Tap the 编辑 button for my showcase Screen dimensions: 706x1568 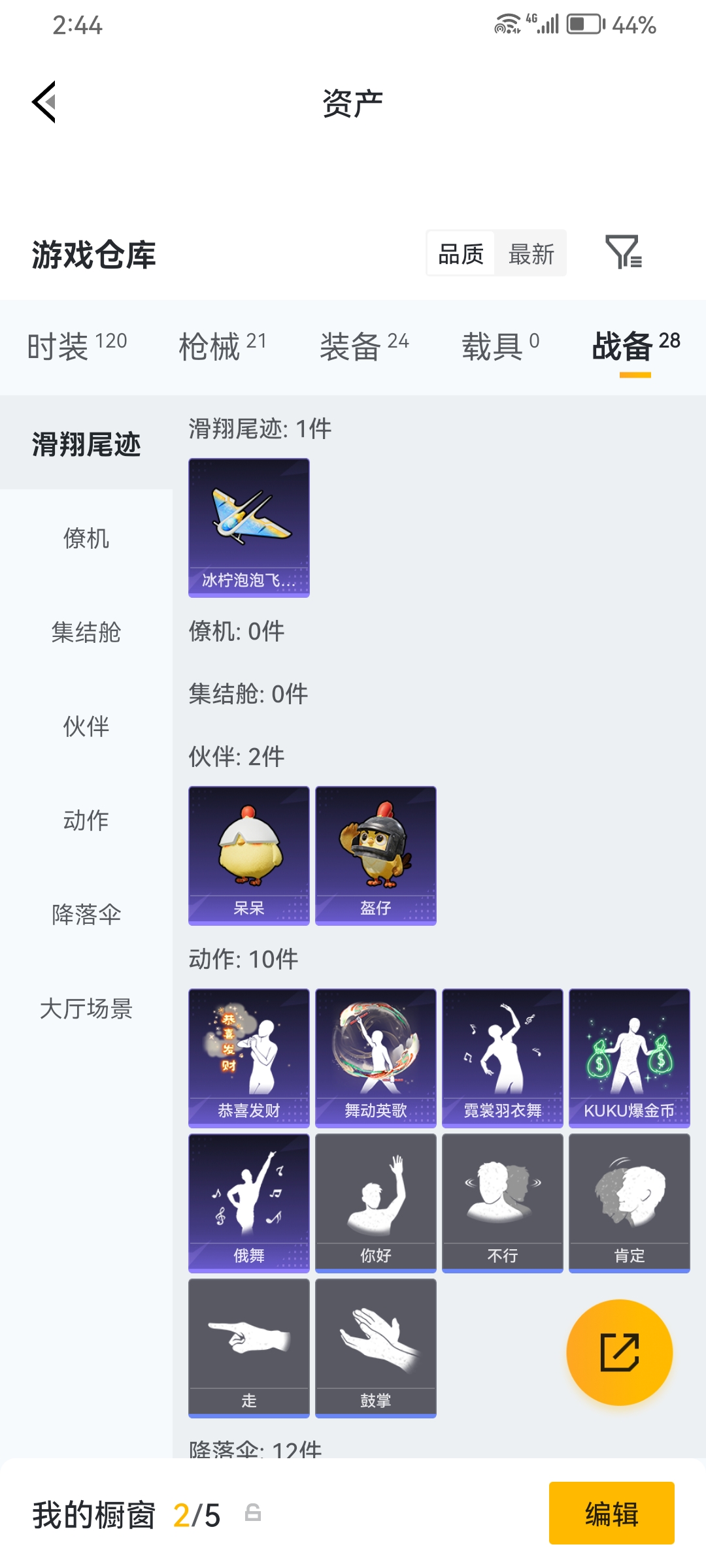(x=611, y=1513)
